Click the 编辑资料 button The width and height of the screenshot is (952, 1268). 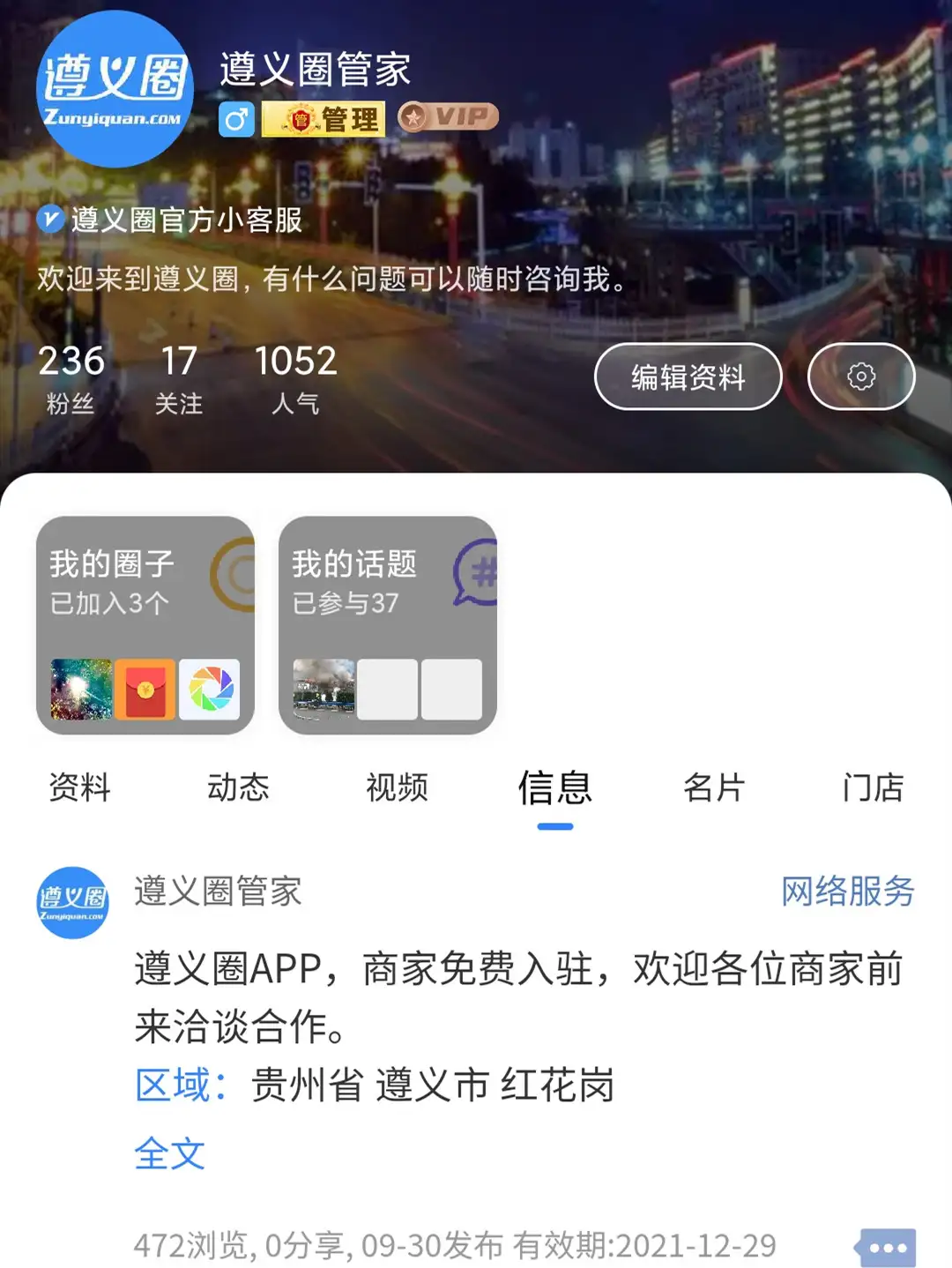click(688, 376)
